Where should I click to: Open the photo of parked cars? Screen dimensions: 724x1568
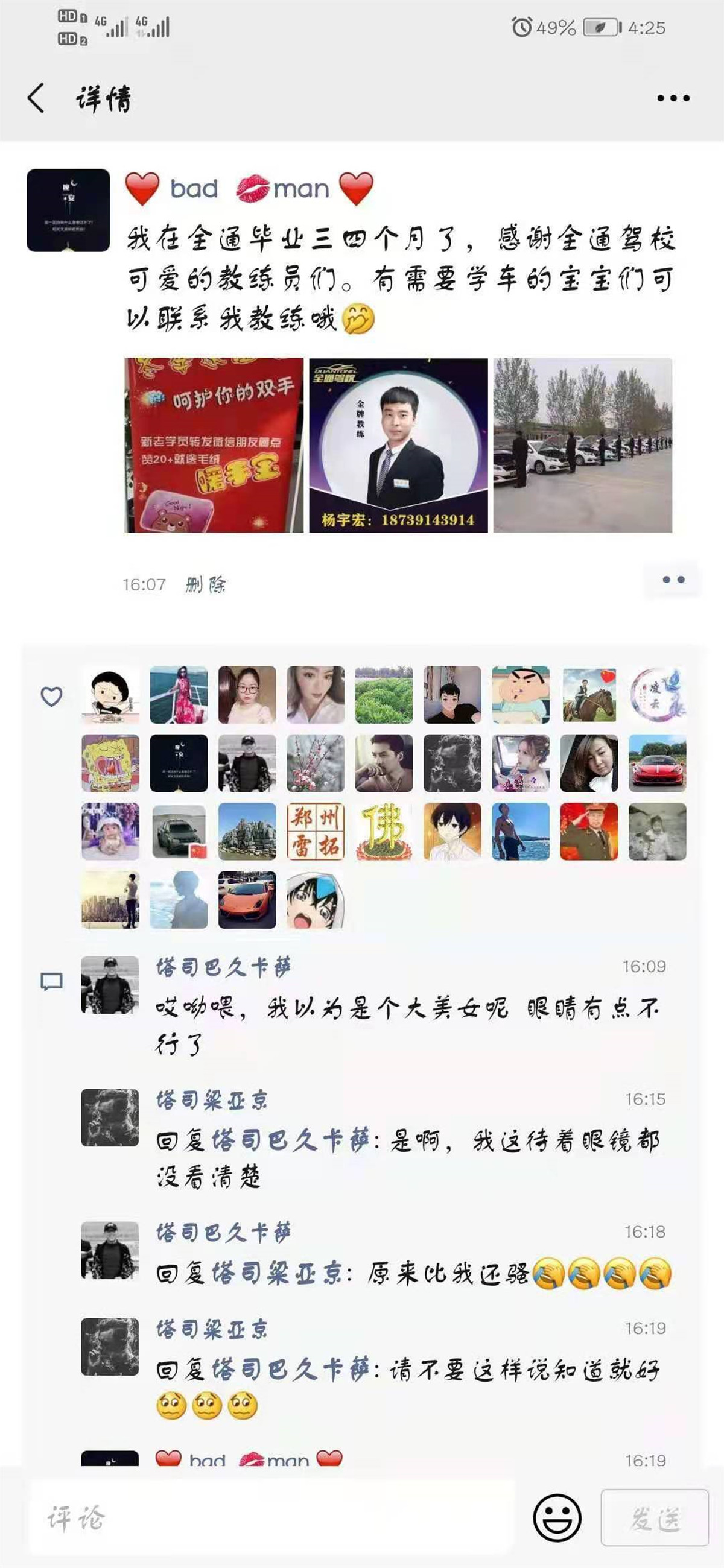pyautogui.click(x=583, y=445)
